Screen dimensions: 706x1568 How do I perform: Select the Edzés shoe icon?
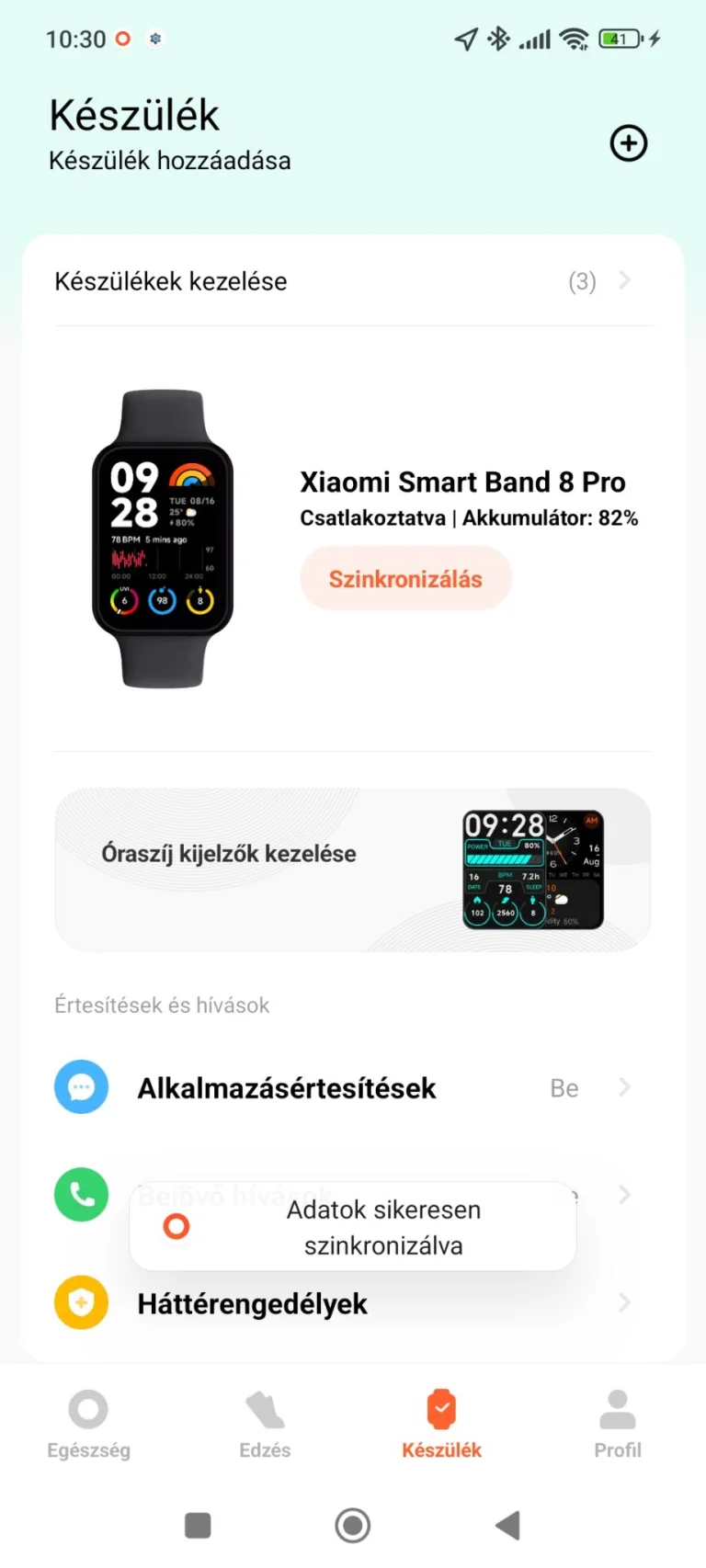tap(264, 1409)
